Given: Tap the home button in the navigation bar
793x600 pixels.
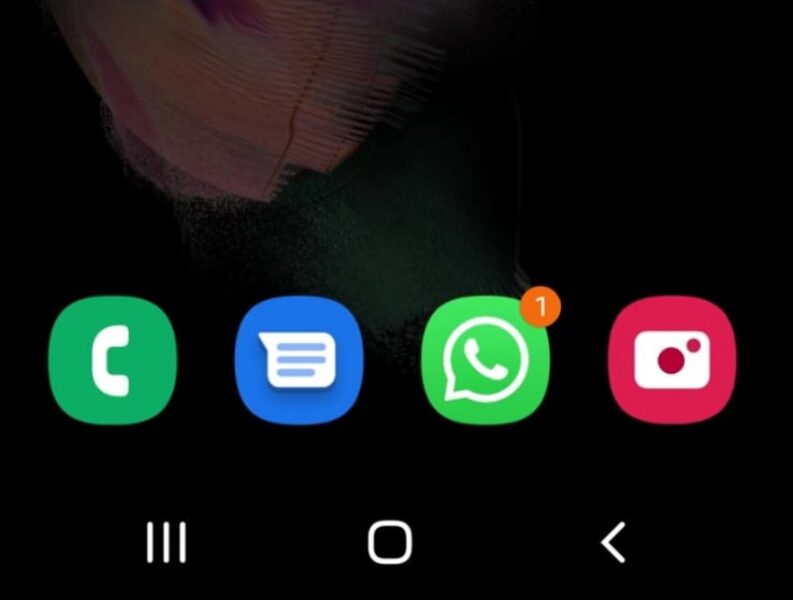Looking at the screenshot, I should 389,543.
